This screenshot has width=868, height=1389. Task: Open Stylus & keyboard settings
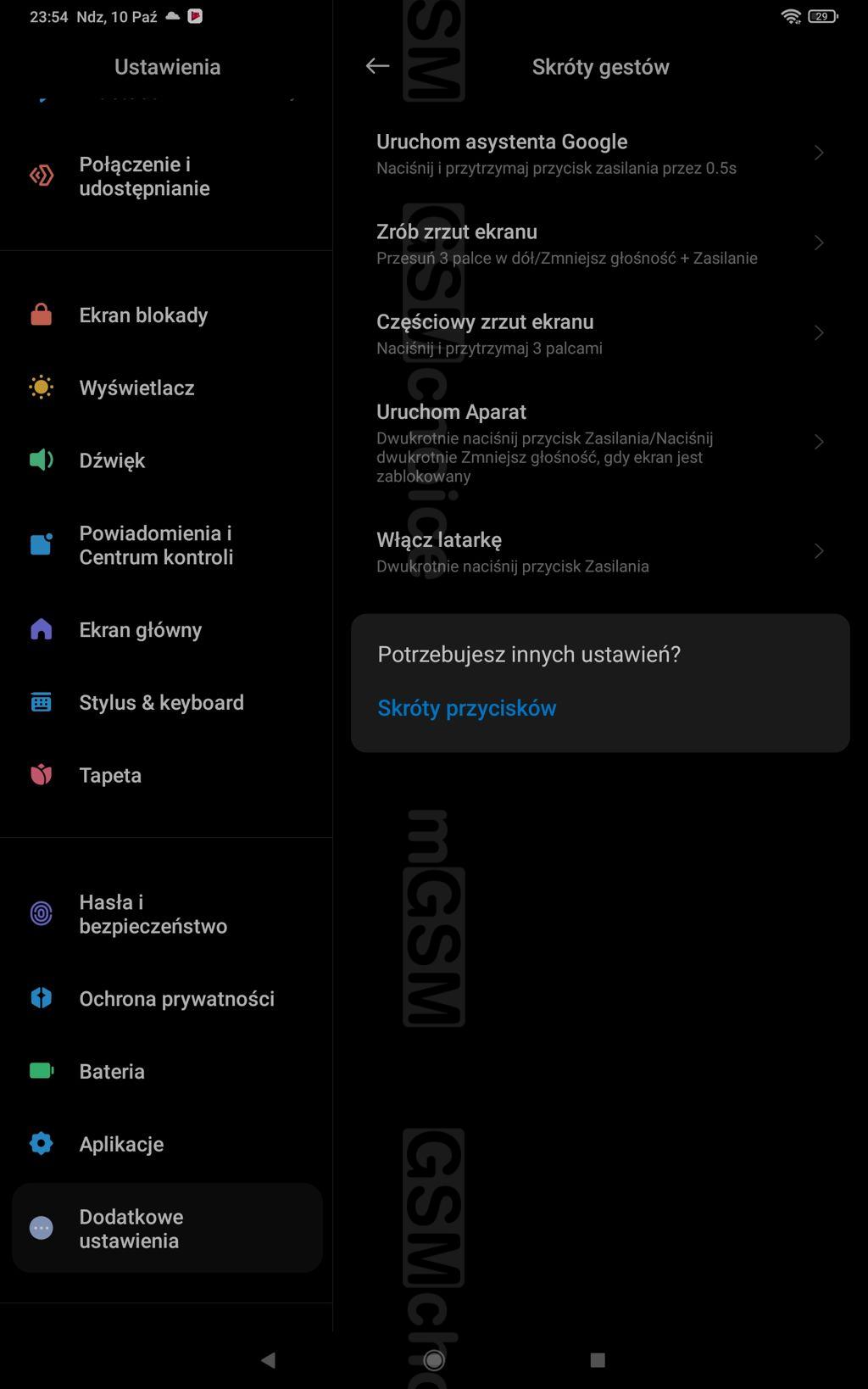(x=166, y=703)
